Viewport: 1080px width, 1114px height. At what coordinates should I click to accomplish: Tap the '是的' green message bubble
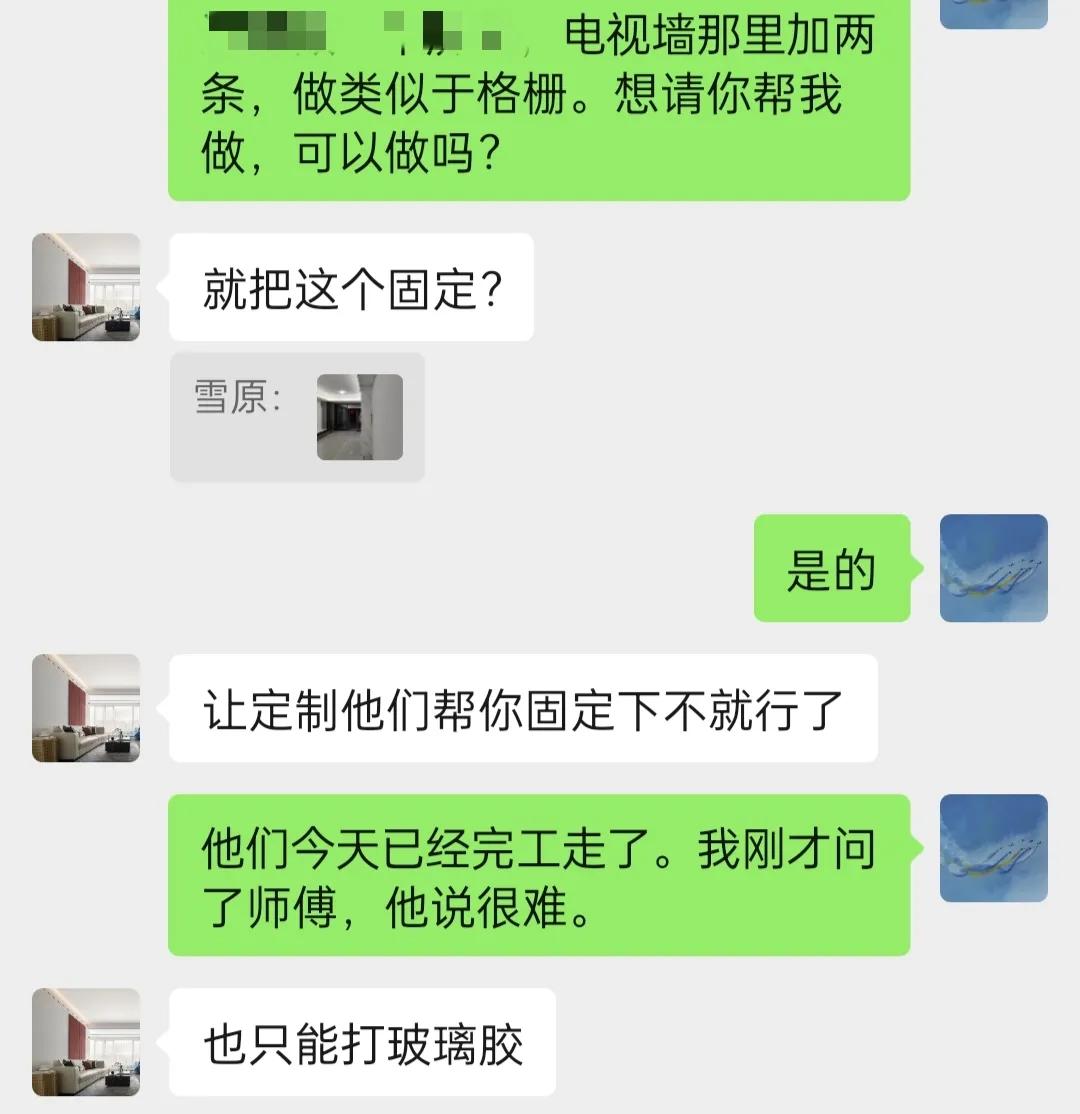click(x=832, y=570)
